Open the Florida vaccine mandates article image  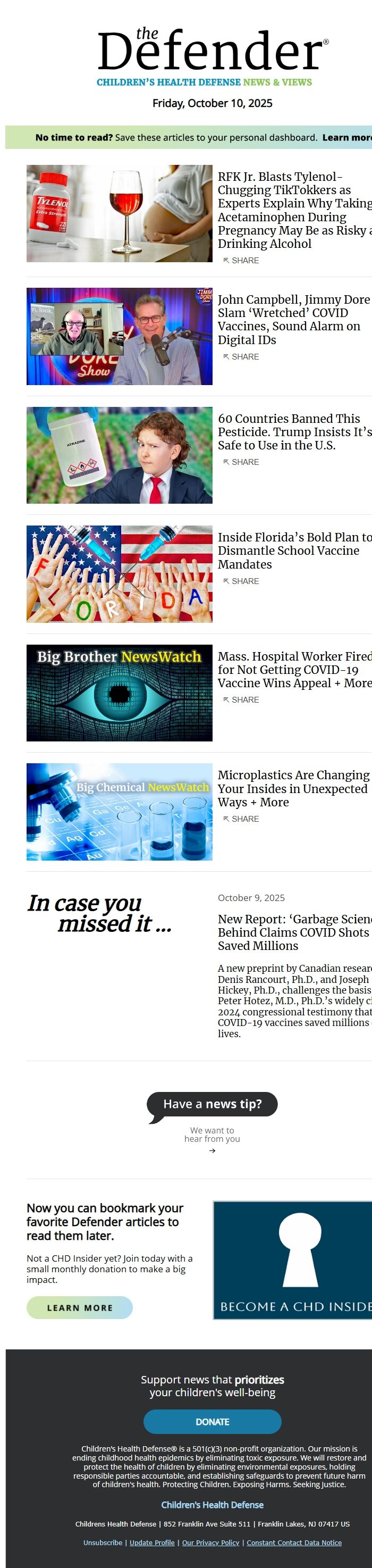[119, 573]
